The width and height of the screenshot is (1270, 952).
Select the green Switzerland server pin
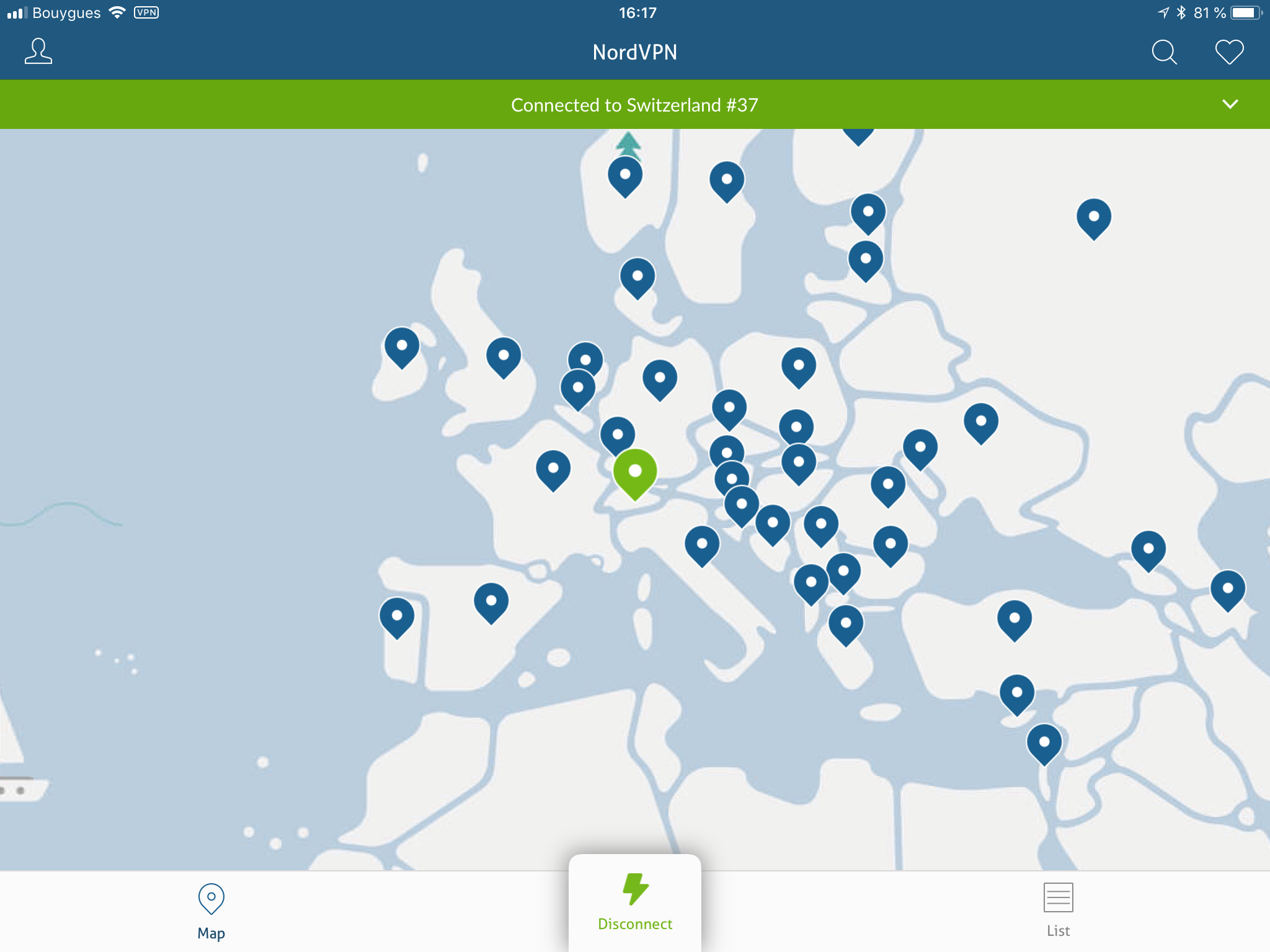tap(634, 472)
